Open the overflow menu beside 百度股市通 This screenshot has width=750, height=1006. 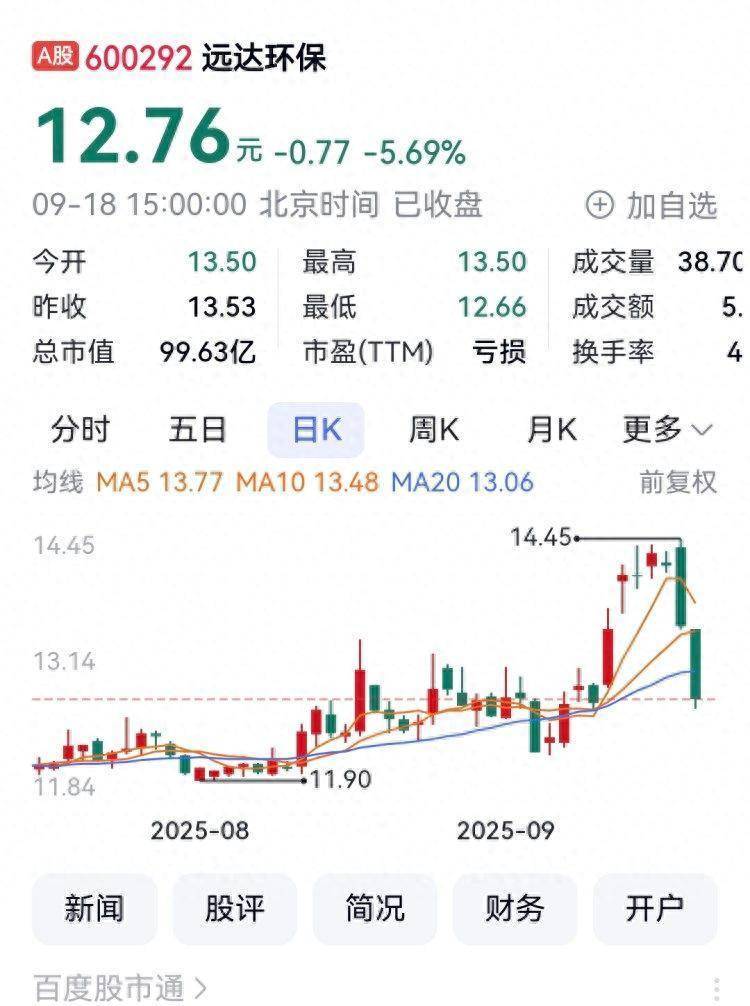point(716,989)
